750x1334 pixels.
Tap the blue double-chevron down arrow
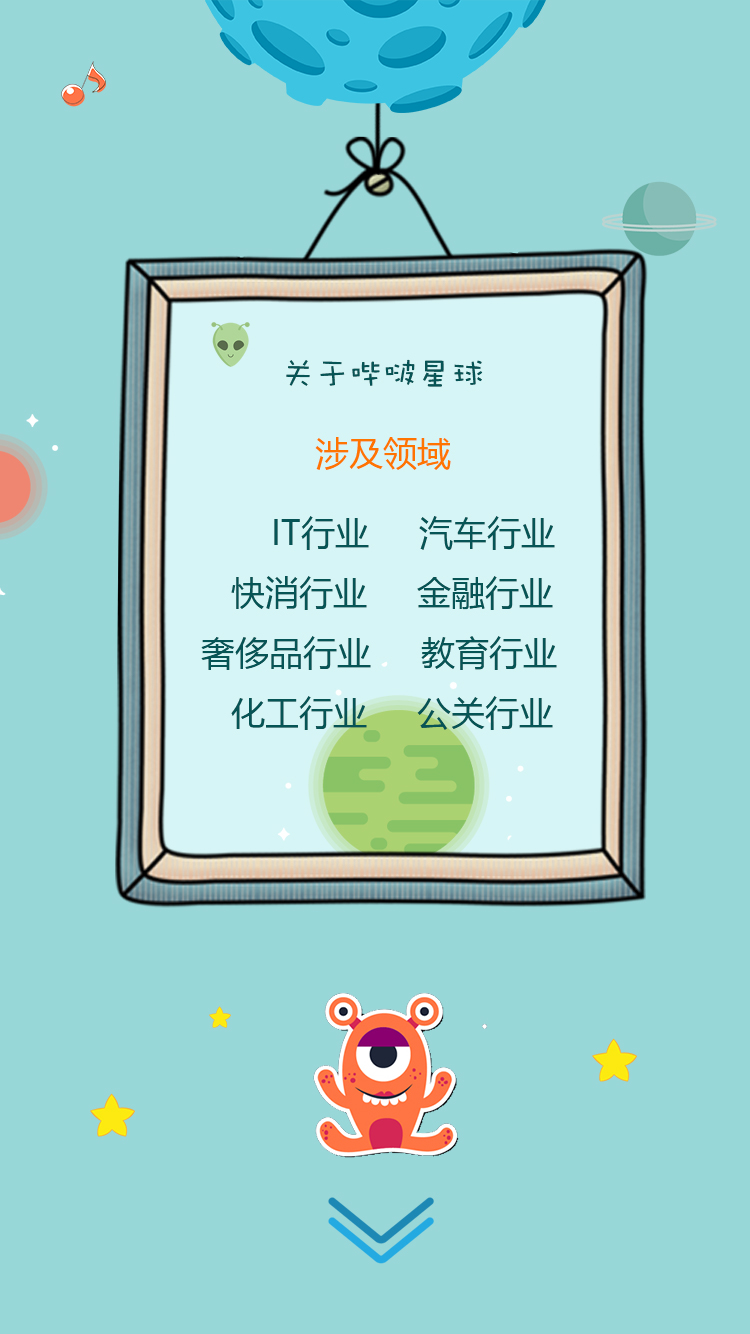(x=381, y=1229)
